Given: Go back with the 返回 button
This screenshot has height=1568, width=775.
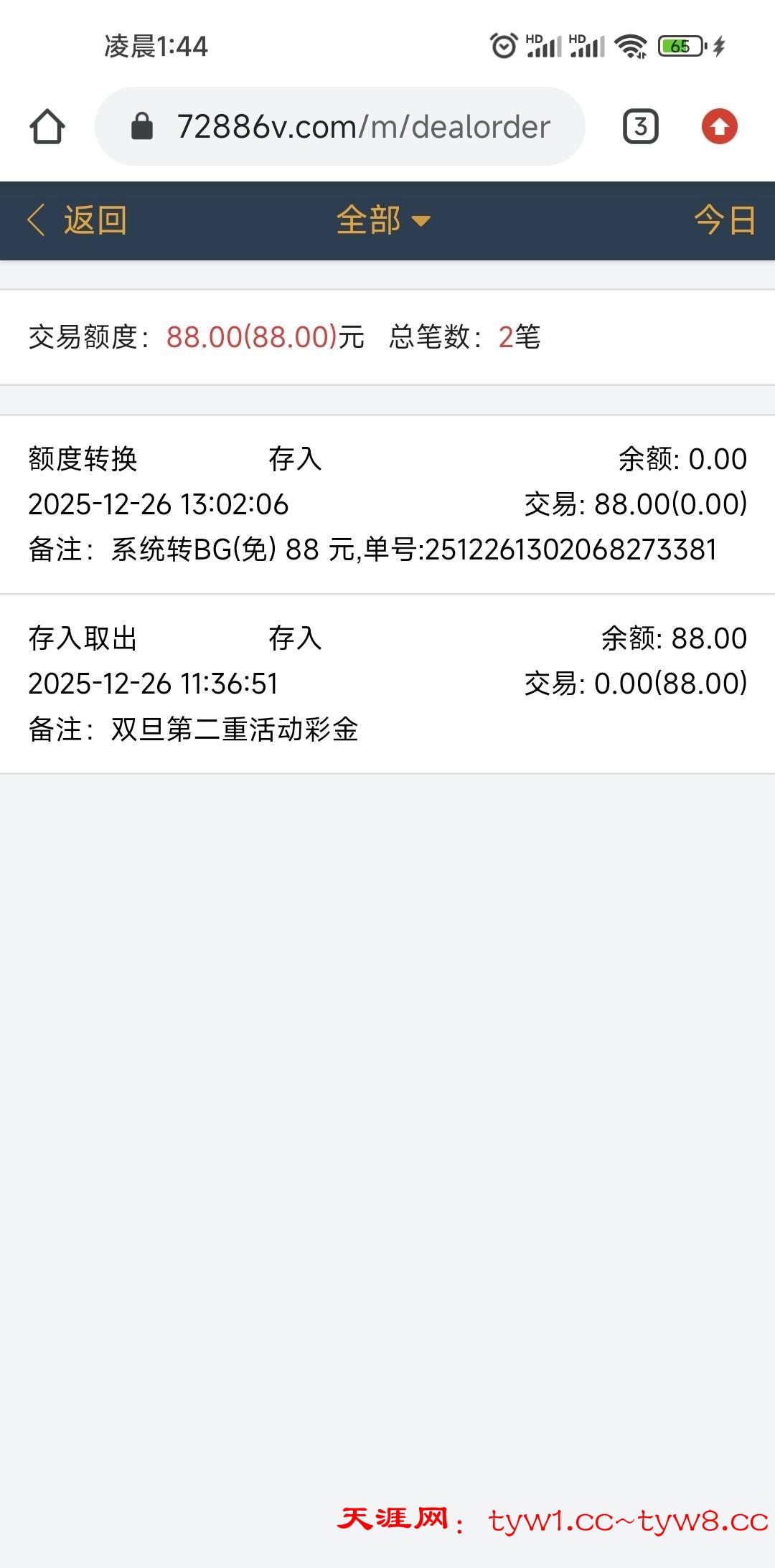Looking at the screenshot, I should coord(77,220).
